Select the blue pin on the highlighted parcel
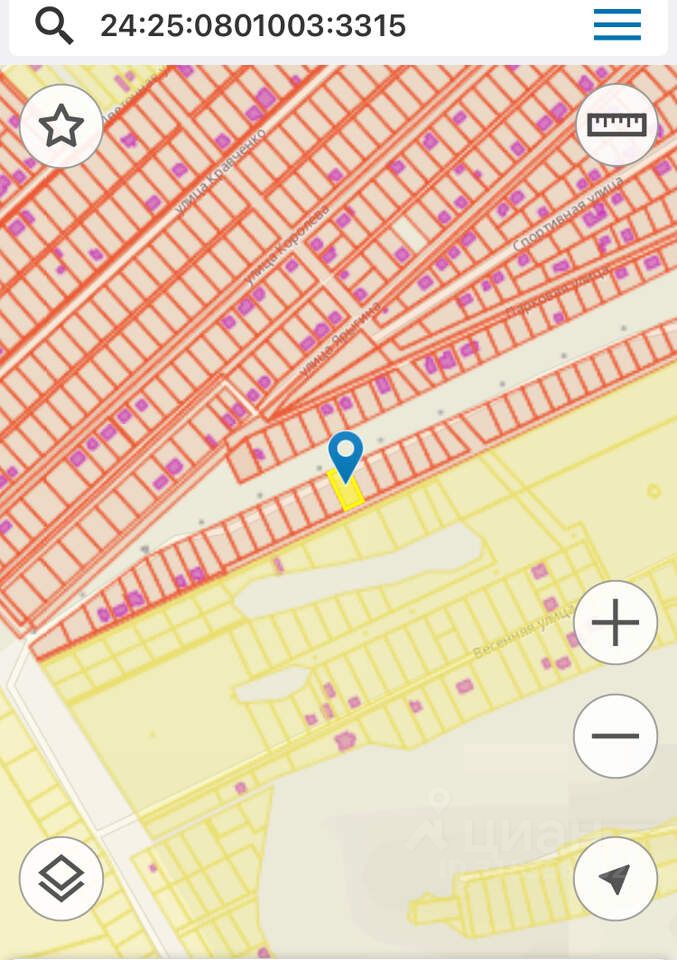The height and width of the screenshot is (960, 677). point(346,455)
